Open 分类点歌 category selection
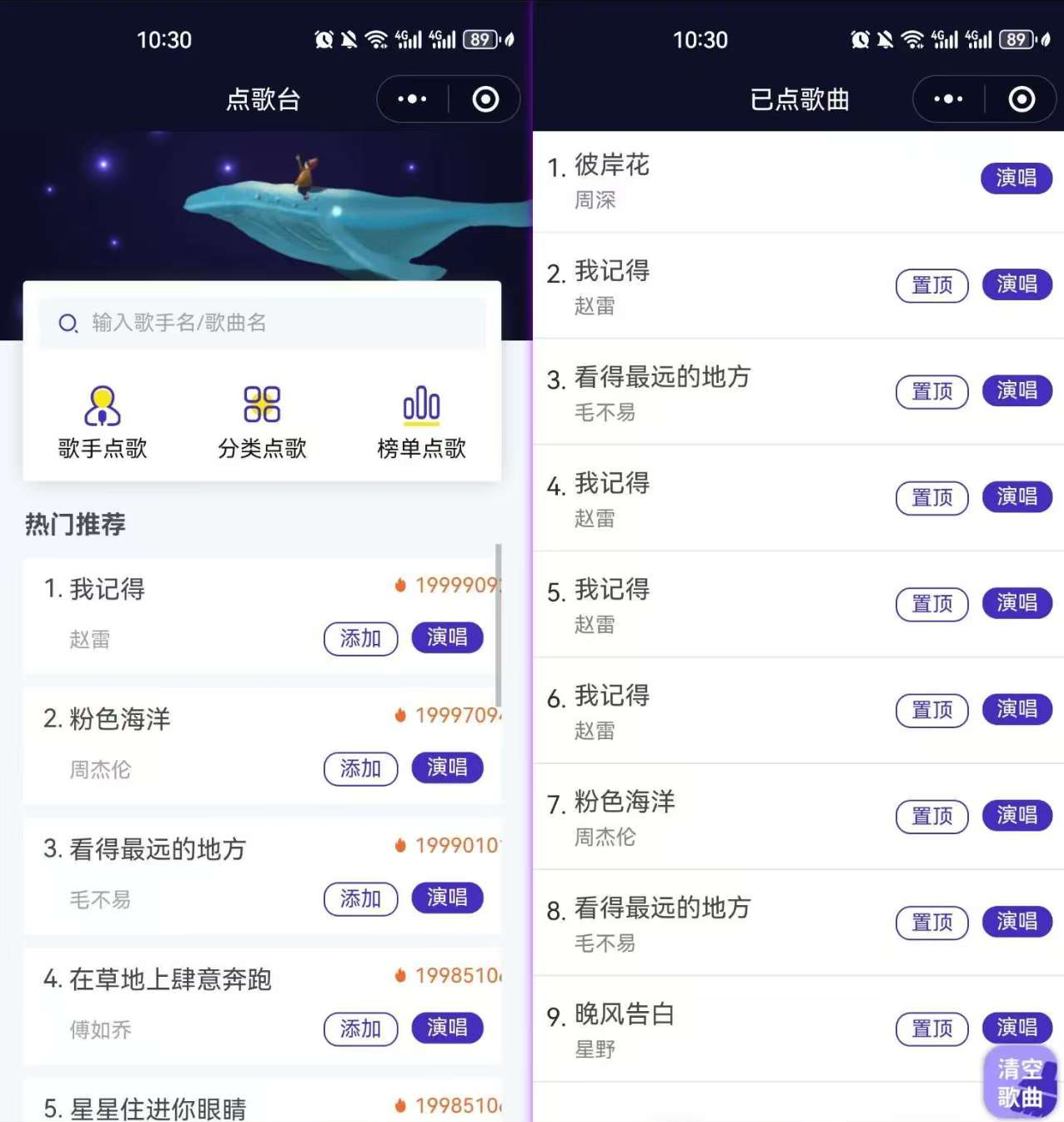This screenshot has width=1064, height=1122. 262,422
